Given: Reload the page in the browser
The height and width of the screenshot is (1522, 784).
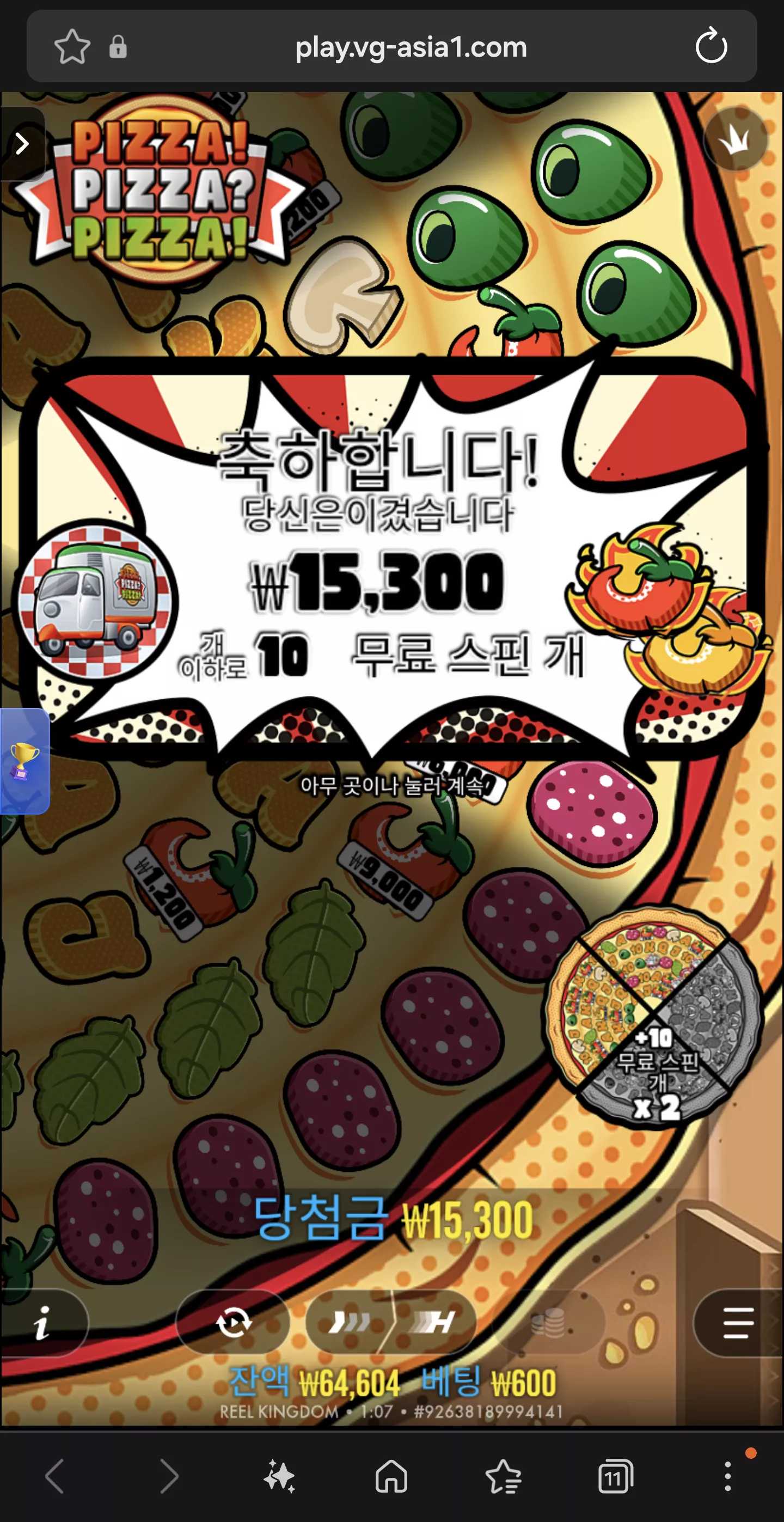Looking at the screenshot, I should pos(710,46).
